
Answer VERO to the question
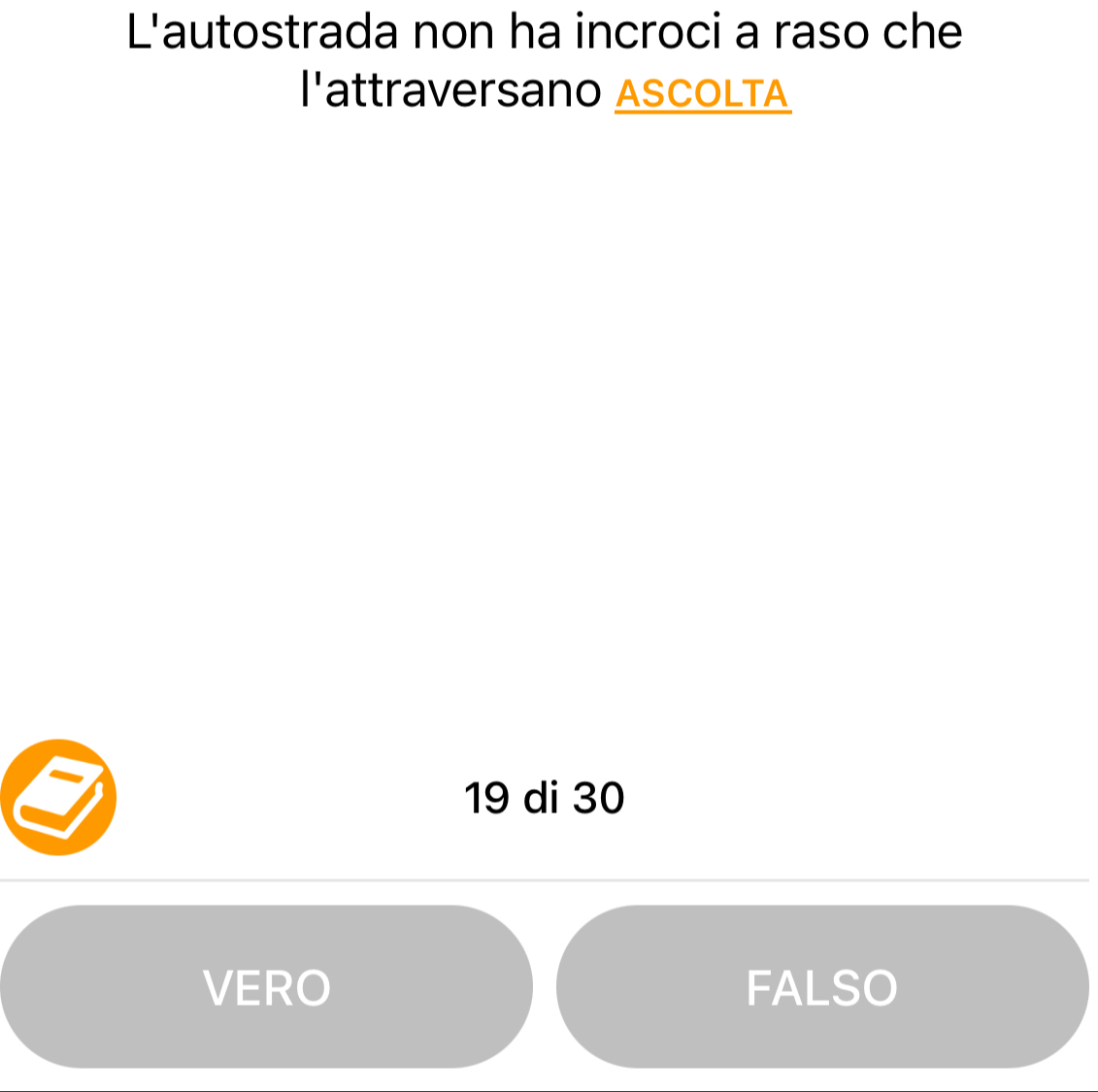click(266, 987)
